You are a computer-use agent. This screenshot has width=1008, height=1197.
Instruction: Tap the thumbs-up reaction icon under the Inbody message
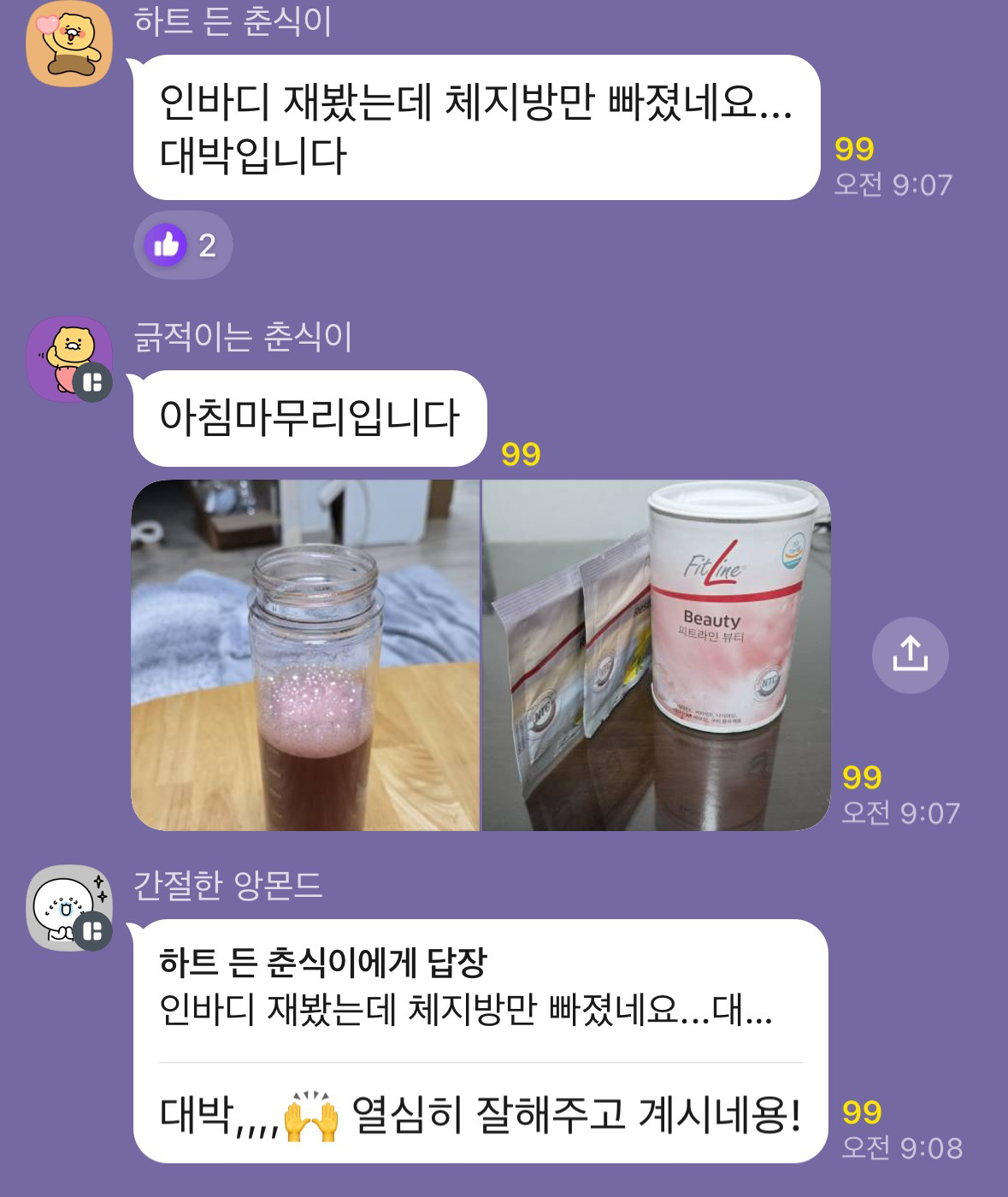(x=168, y=245)
